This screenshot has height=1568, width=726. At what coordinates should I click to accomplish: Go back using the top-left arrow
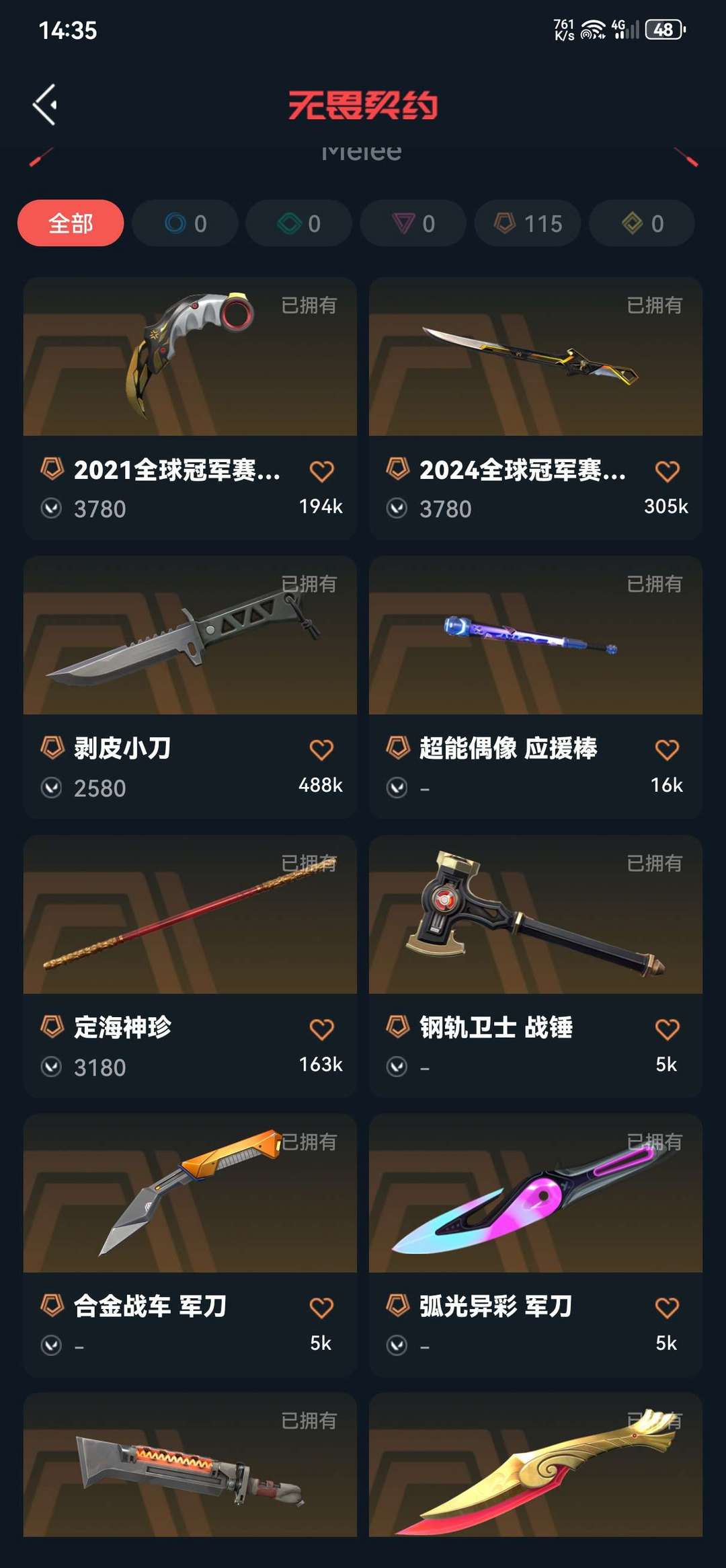coord(45,105)
